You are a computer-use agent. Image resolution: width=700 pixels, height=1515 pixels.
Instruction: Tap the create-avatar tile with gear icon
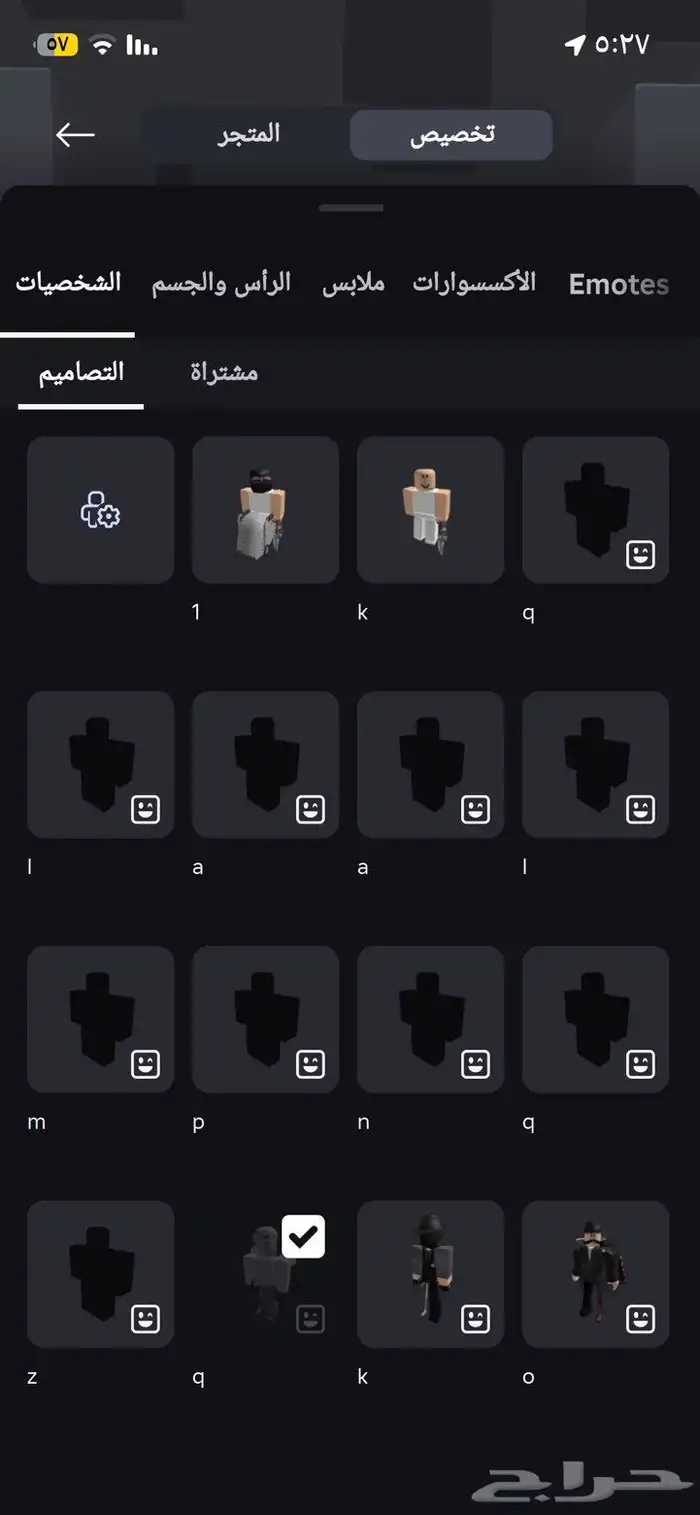click(x=100, y=510)
